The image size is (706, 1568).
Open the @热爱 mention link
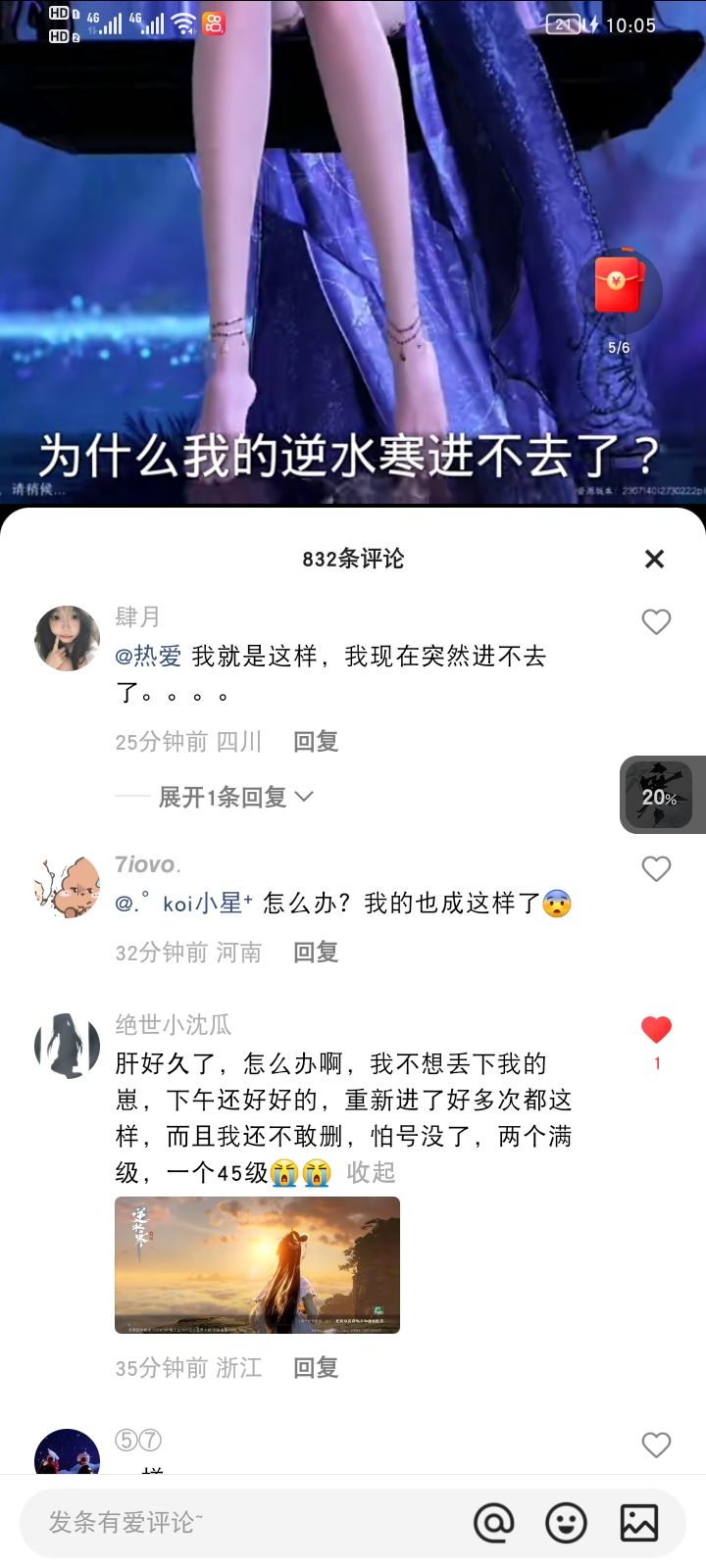point(149,657)
